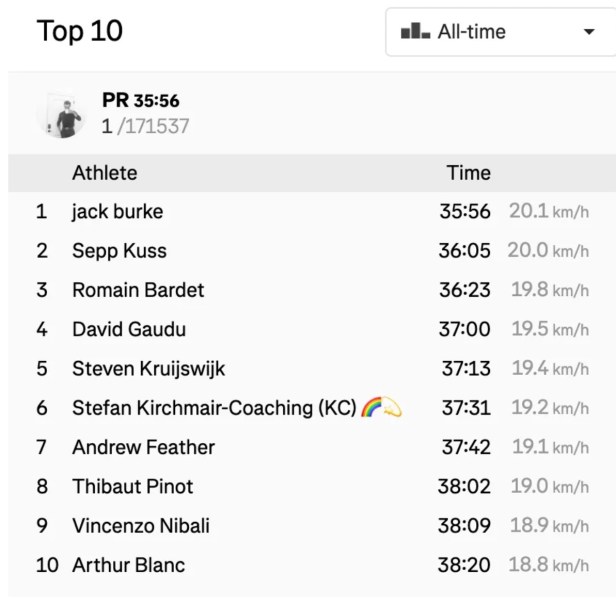Open David Gaudu's leaderboard row
The height and width of the screenshot is (605, 616).
pos(129,329)
